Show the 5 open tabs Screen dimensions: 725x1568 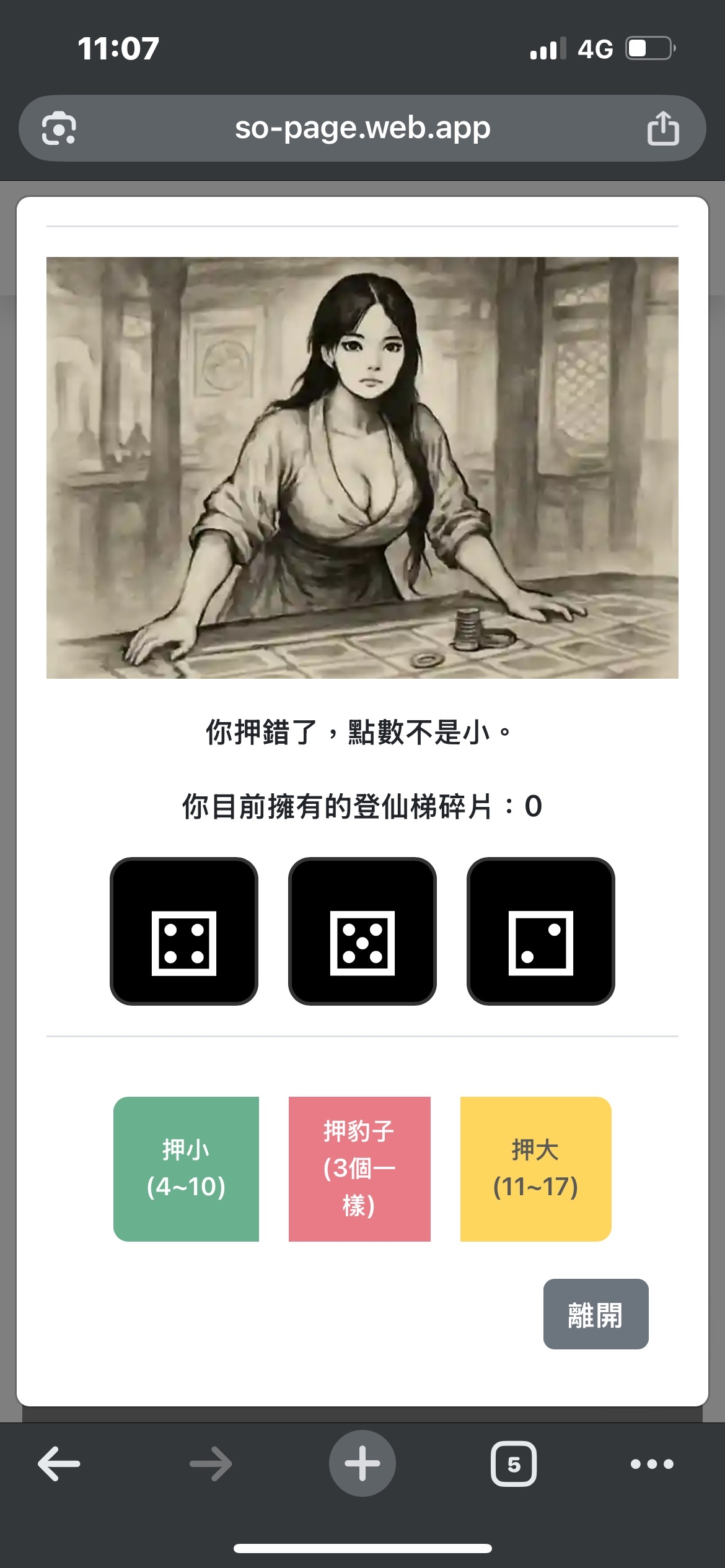coord(514,1464)
